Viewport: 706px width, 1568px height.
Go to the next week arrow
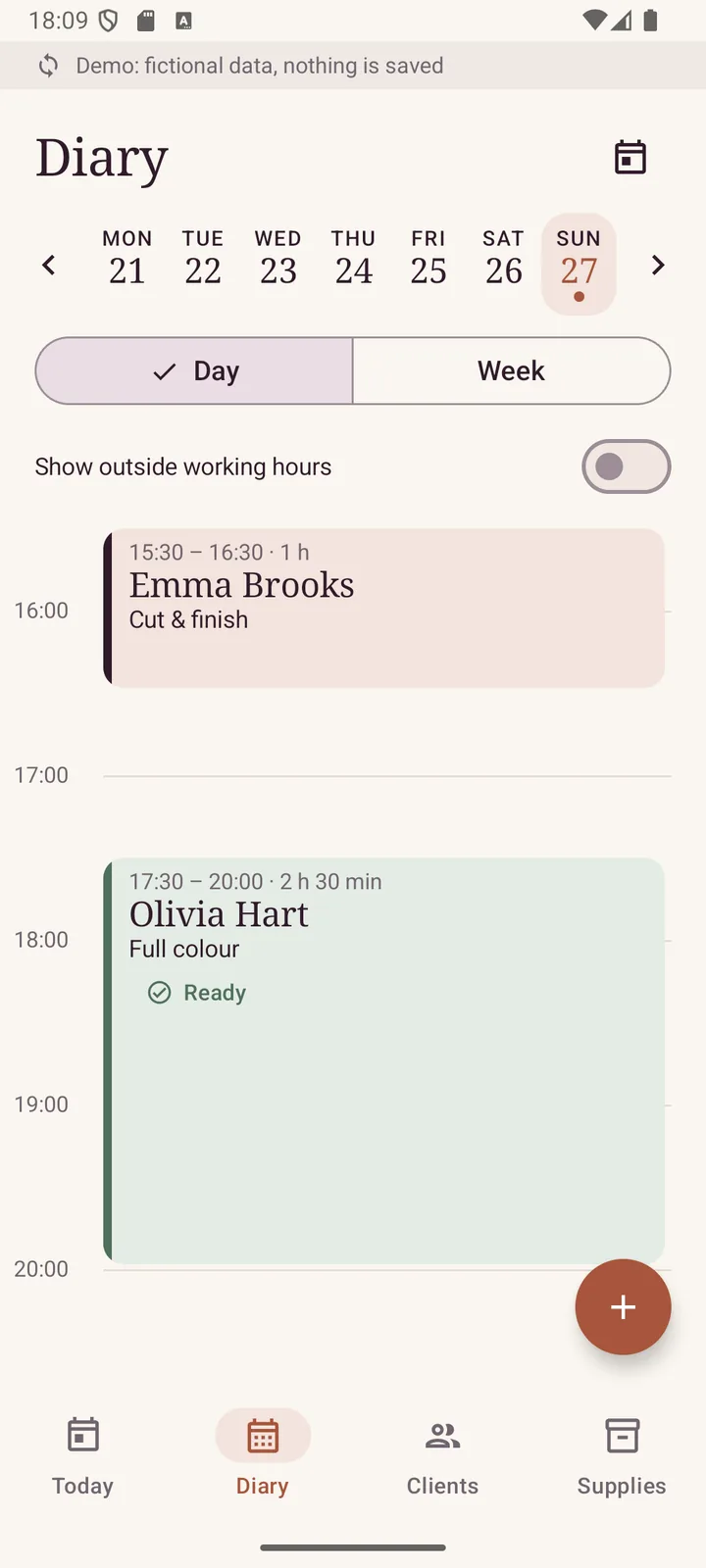point(658,265)
